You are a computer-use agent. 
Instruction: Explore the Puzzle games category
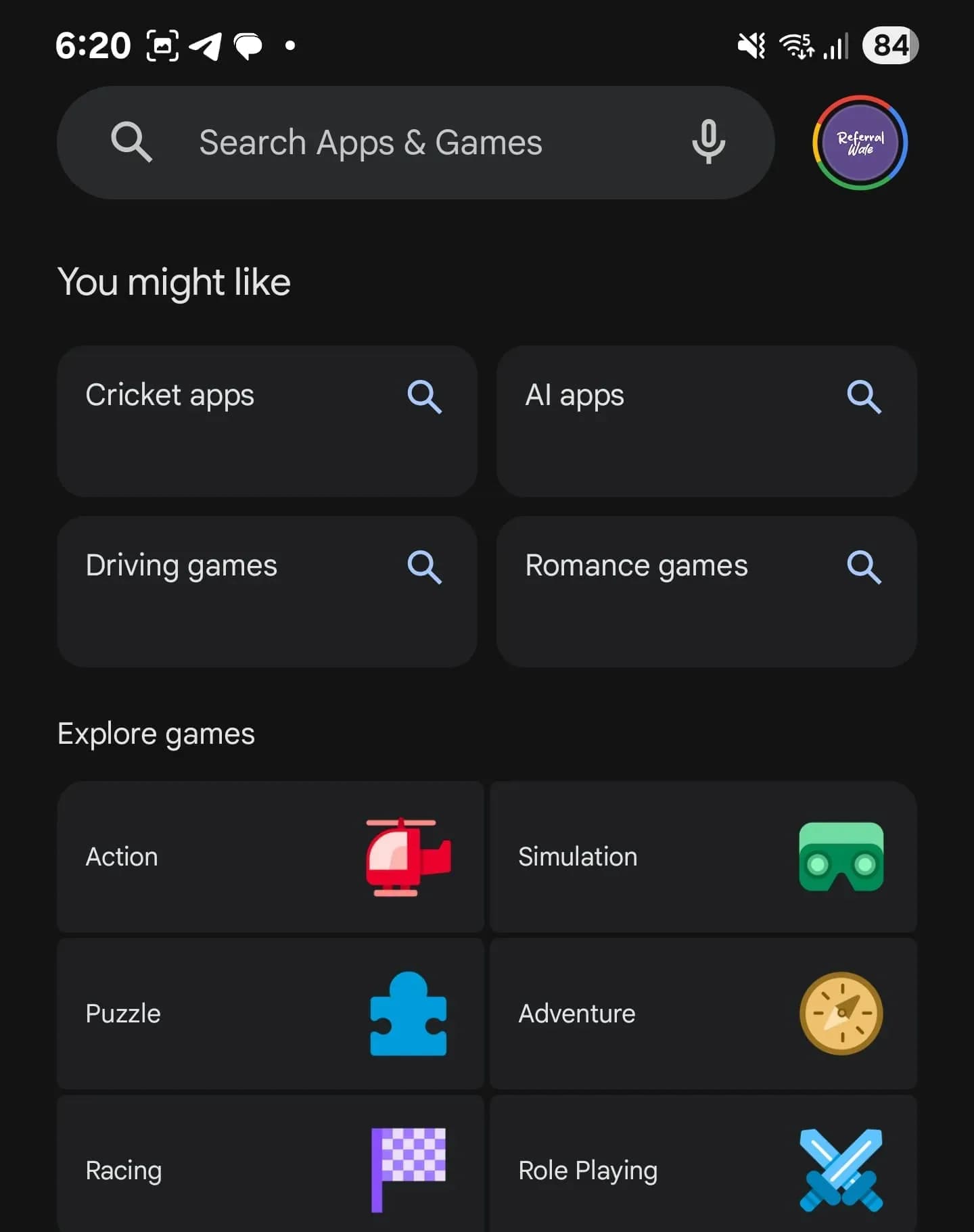click(270, 1013)
